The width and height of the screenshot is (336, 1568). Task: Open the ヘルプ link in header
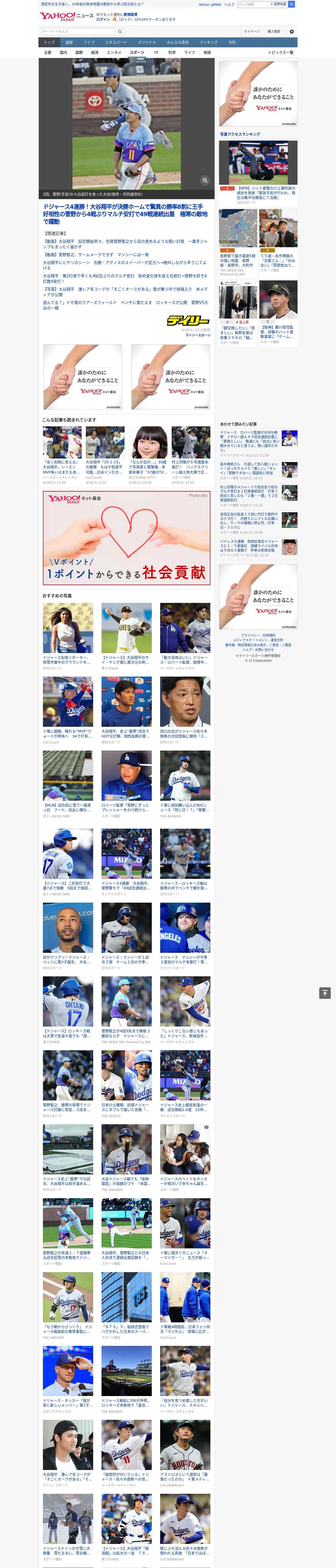229,4
